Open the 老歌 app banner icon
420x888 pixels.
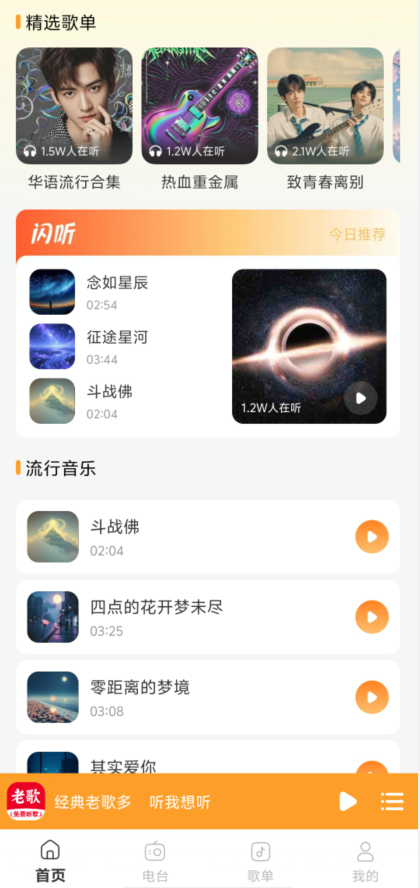coord(26,801)
